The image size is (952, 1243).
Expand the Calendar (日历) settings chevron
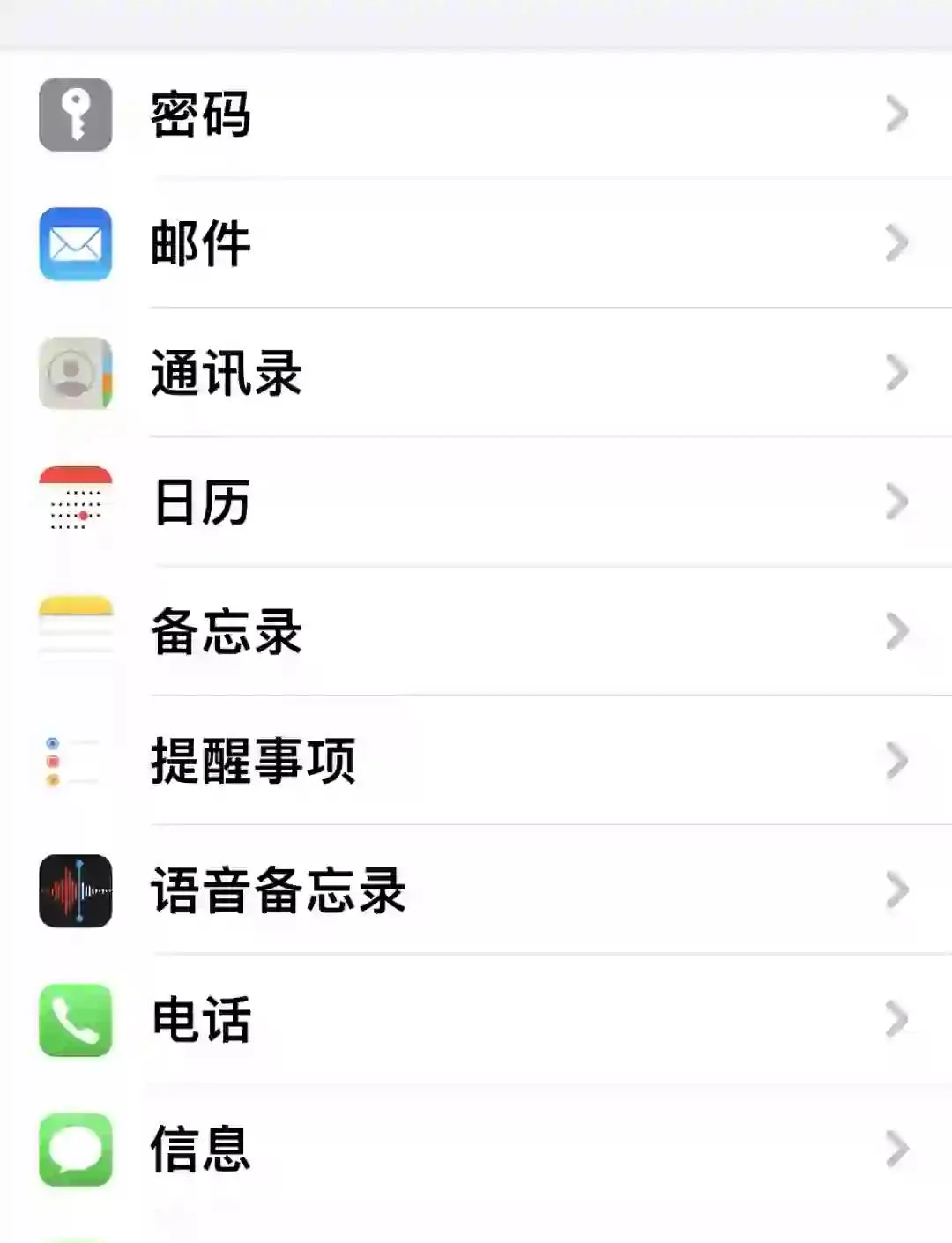896,502
